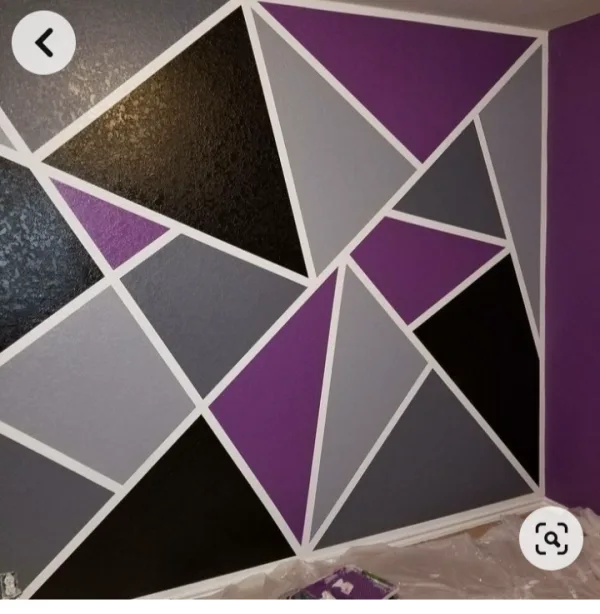The image size is (600, 614).
Task: Open visual search lens on the image
Action: click(x=551, y=540)
